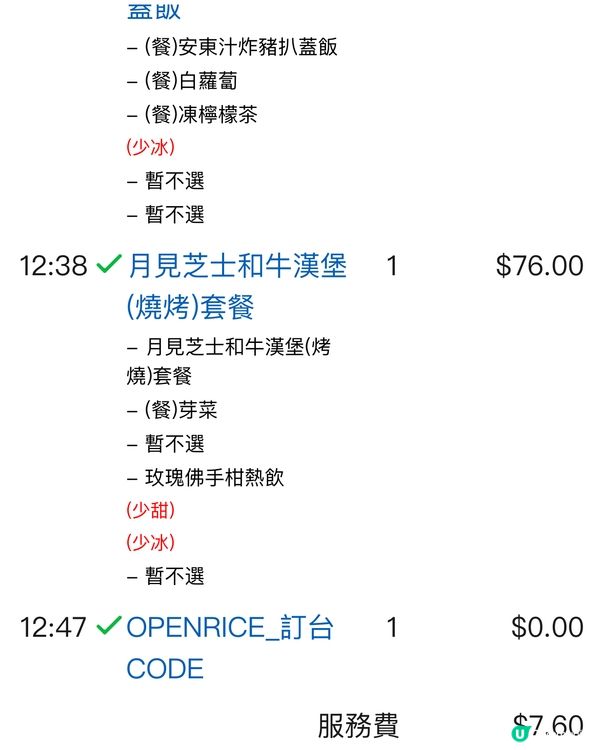Open the OPENRICE_訂台CODE item link
600x750 pixels.
[x=230, y=629]
